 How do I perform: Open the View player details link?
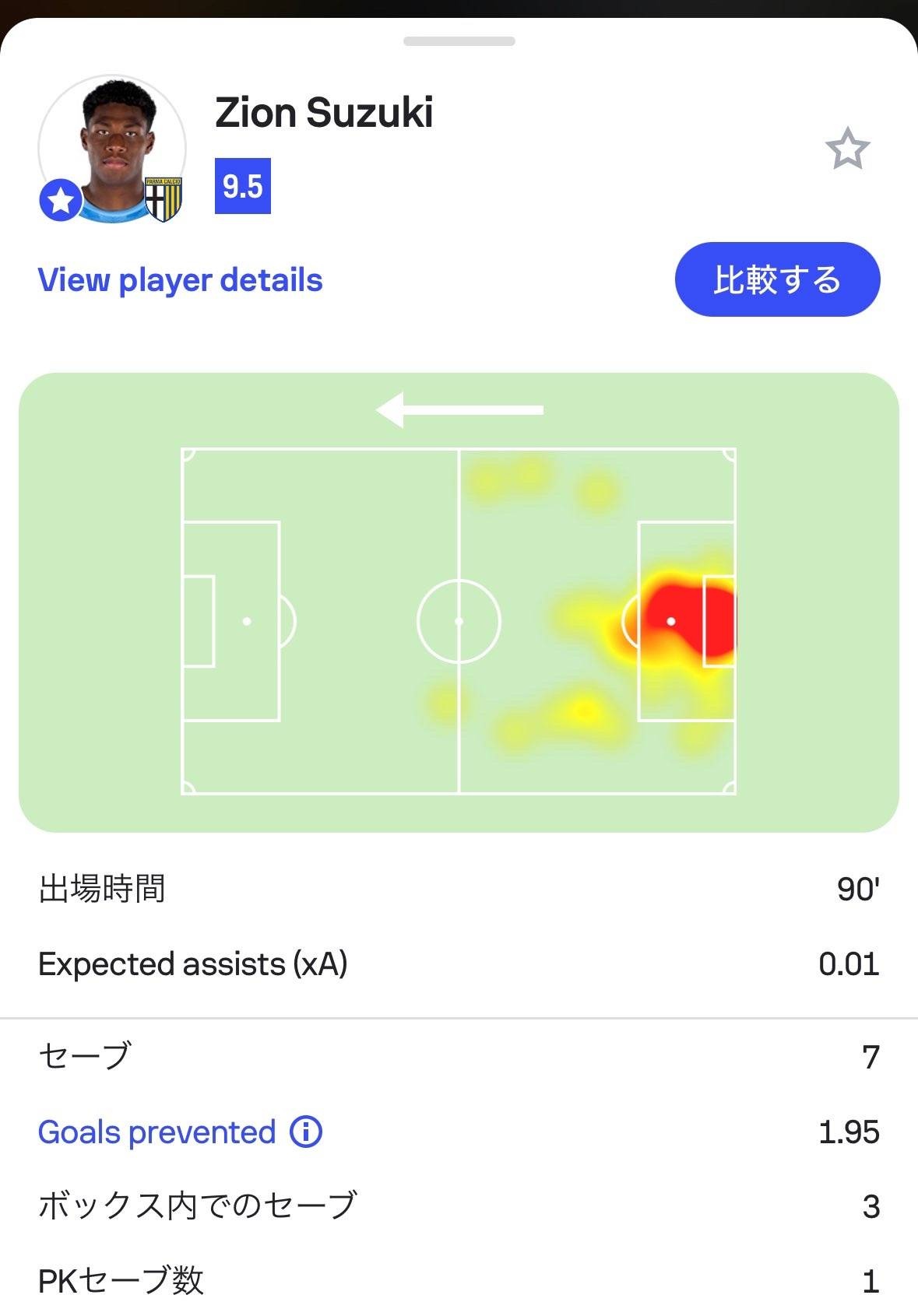point(180,280)
